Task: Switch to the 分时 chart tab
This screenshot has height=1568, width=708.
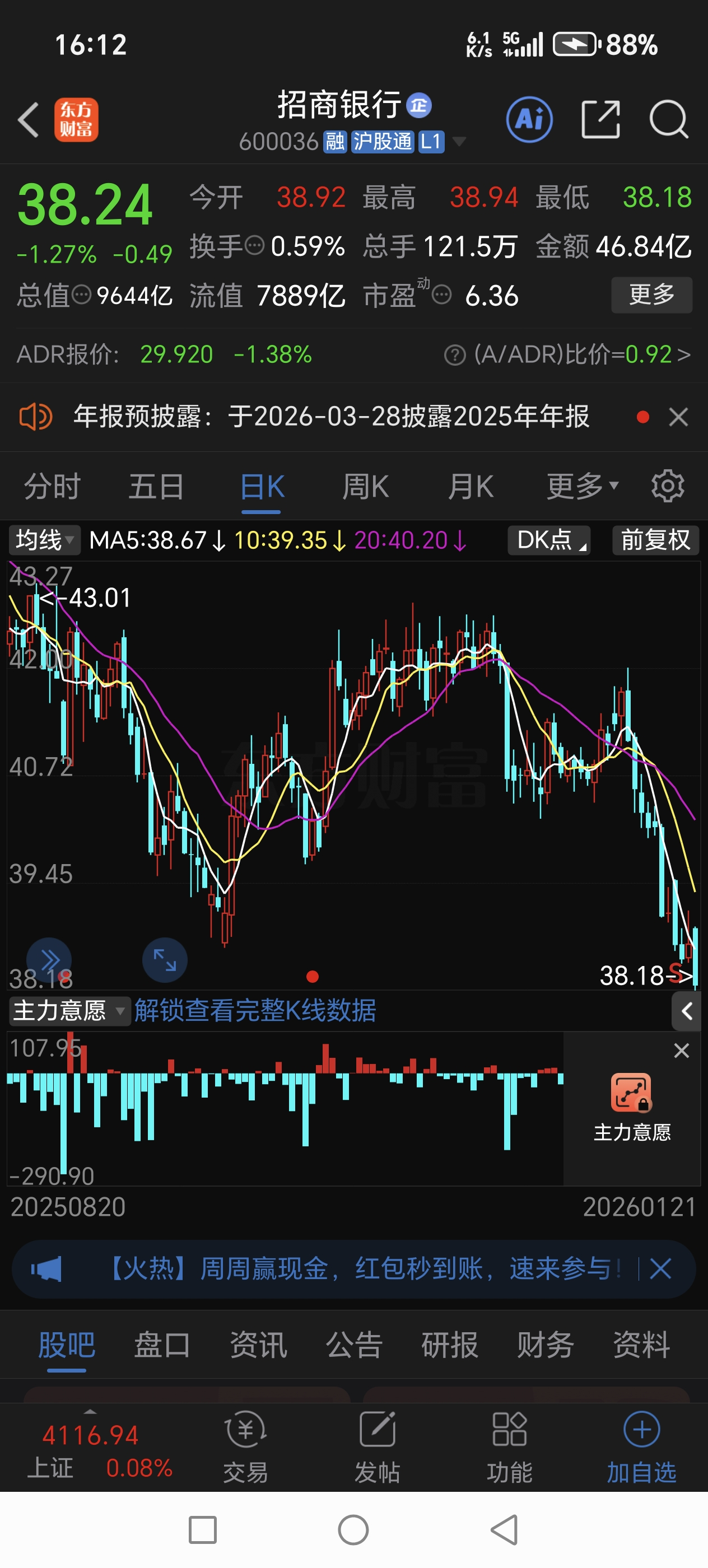Action: 52,487
